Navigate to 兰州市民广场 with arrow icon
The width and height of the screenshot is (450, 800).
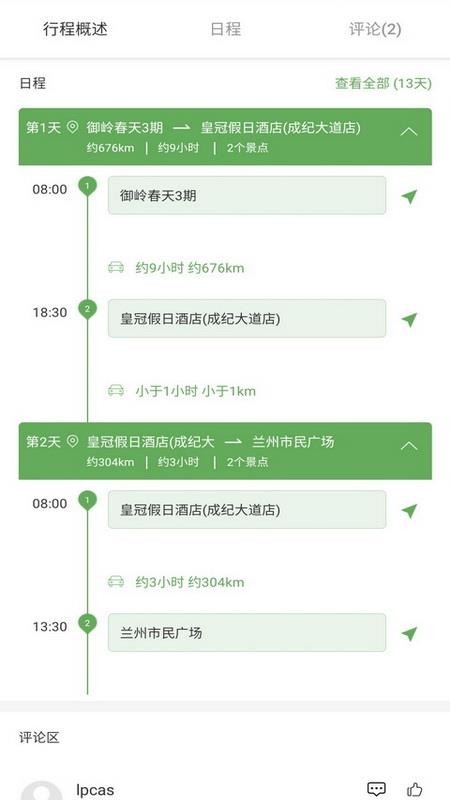(409, 634)
